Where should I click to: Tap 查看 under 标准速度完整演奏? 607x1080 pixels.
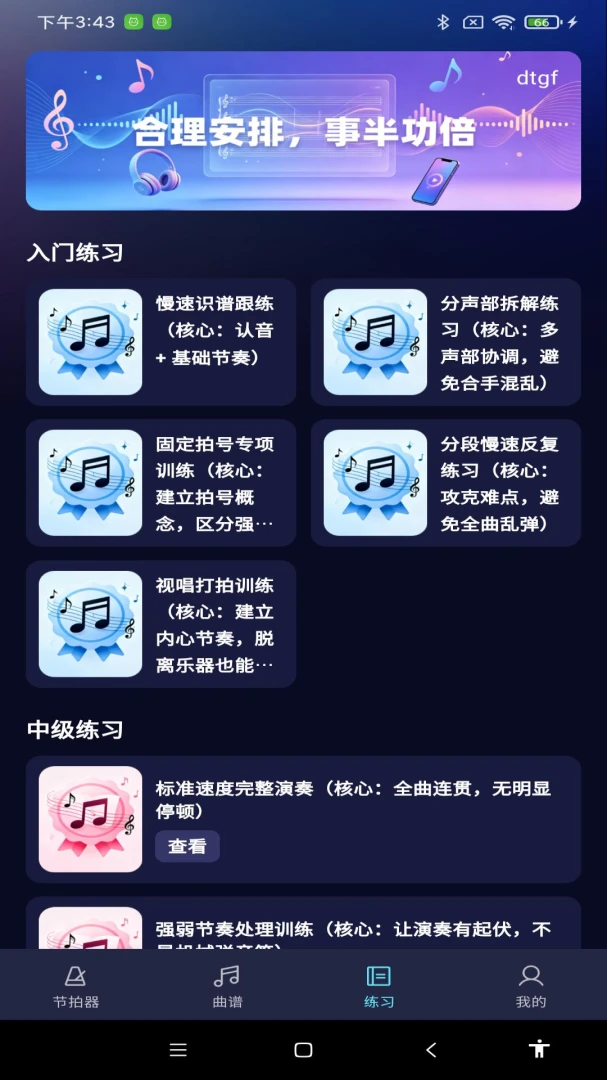click(187, 847)
